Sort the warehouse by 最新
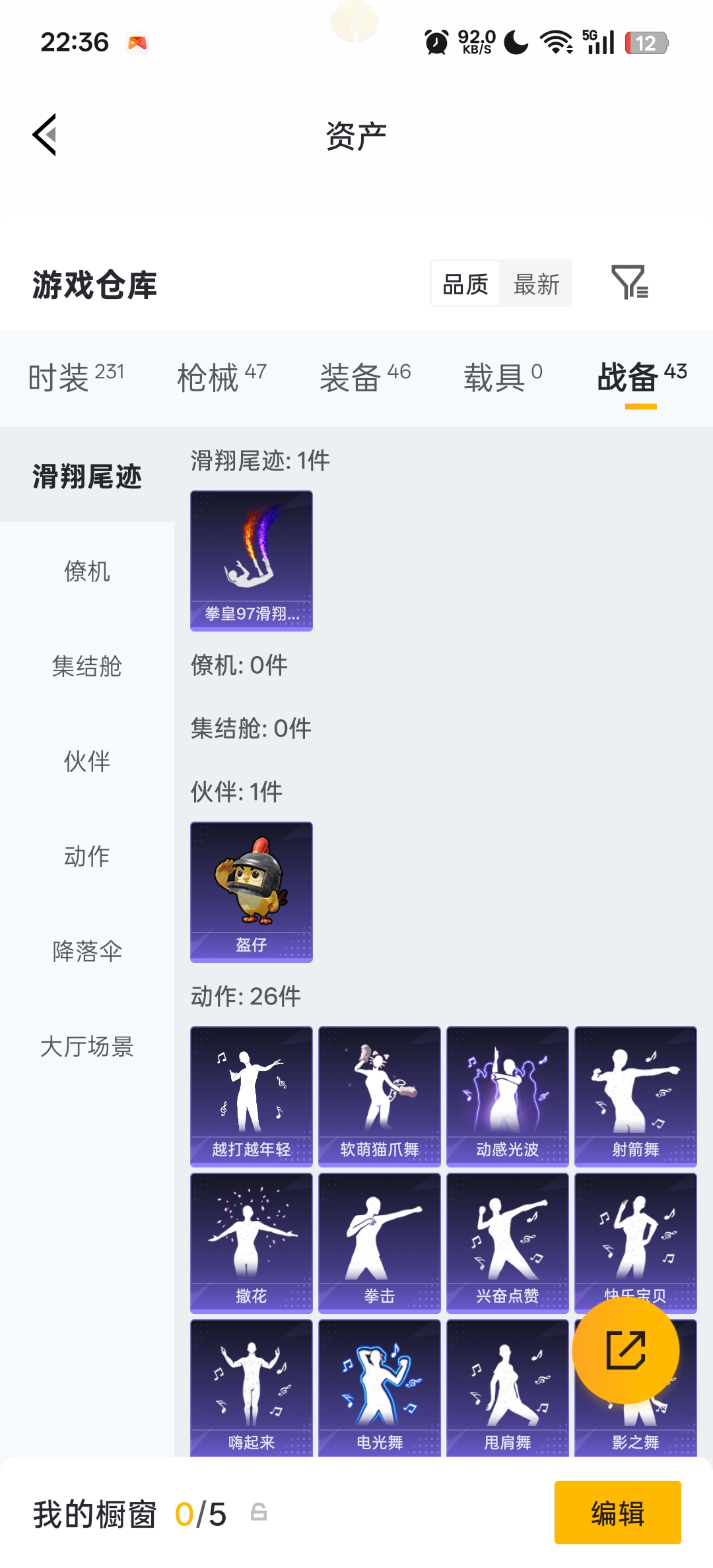This screenshot has width=713, height=1568. click(536, 284)
